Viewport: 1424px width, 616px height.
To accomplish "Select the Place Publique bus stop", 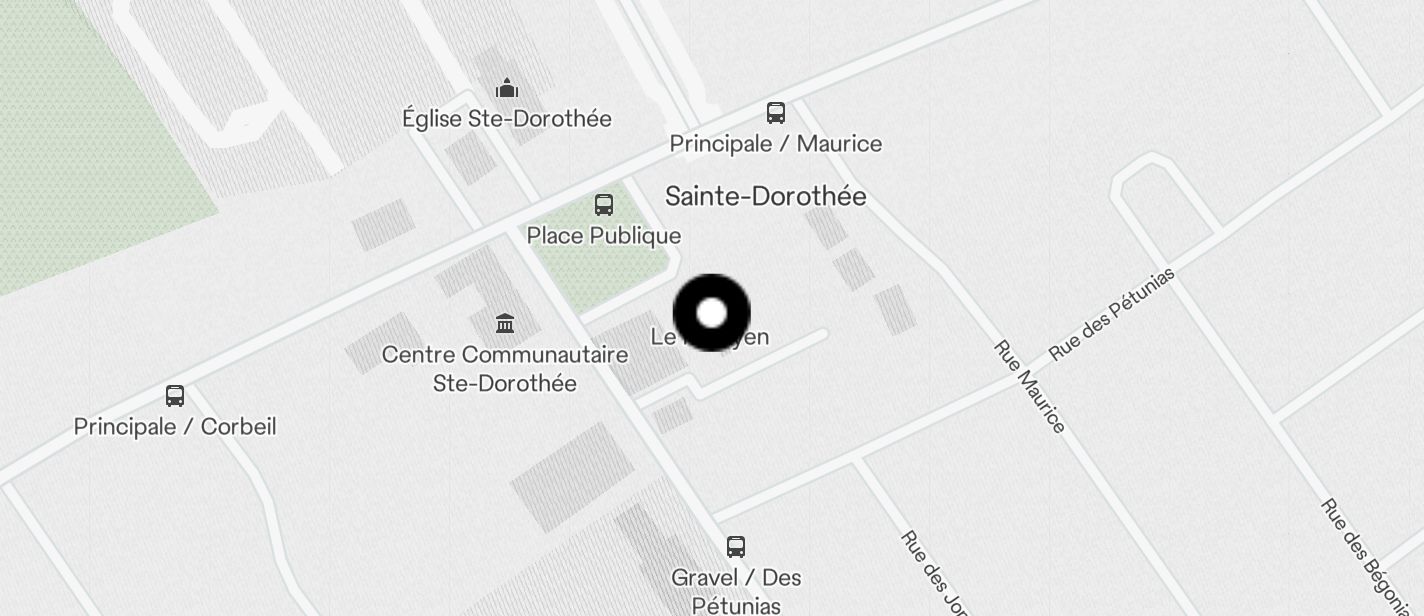I will 604,205.
